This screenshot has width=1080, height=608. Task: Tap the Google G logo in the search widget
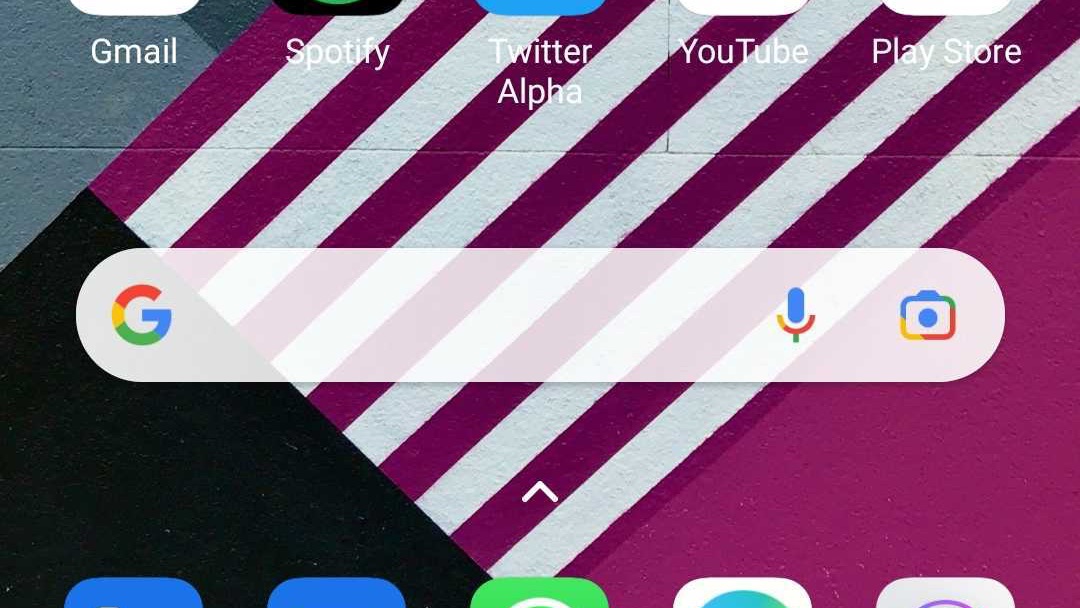(142, 315)
